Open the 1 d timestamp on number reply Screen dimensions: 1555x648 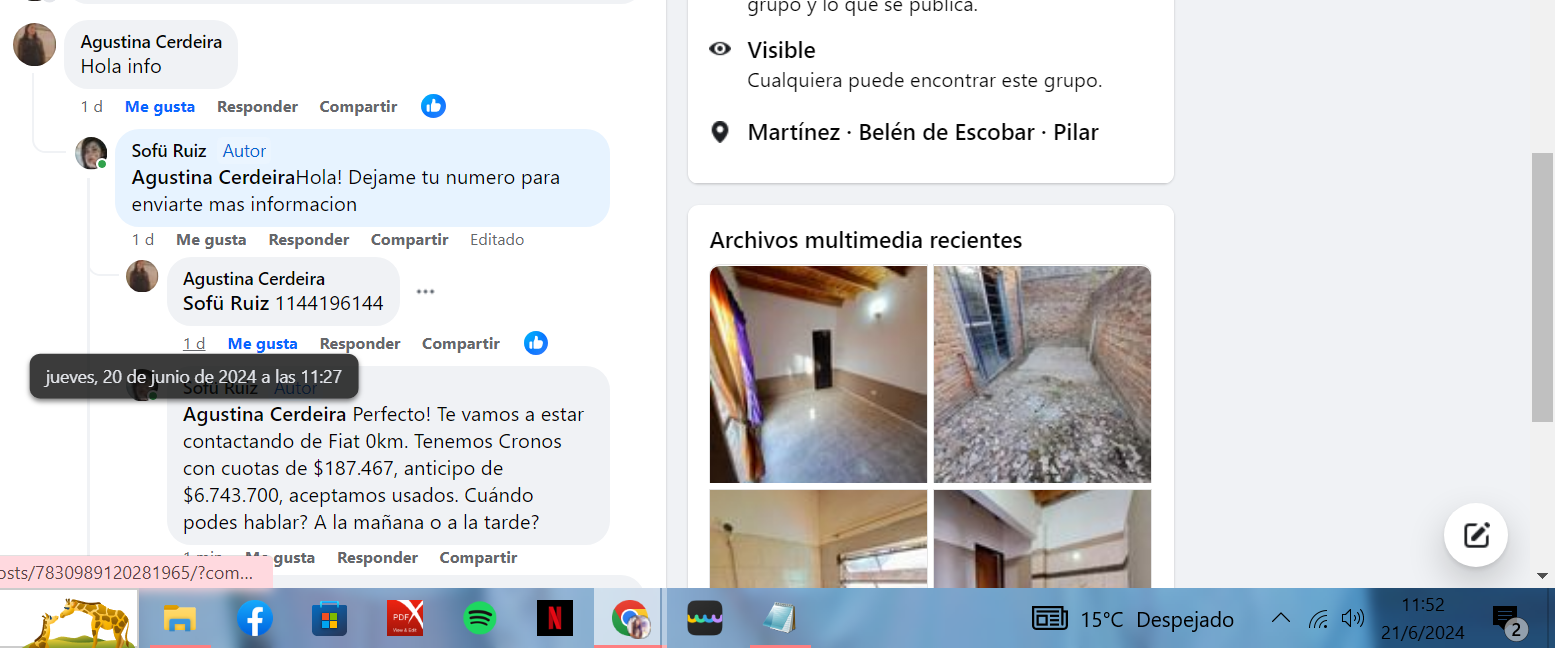(x=194, y=344)
